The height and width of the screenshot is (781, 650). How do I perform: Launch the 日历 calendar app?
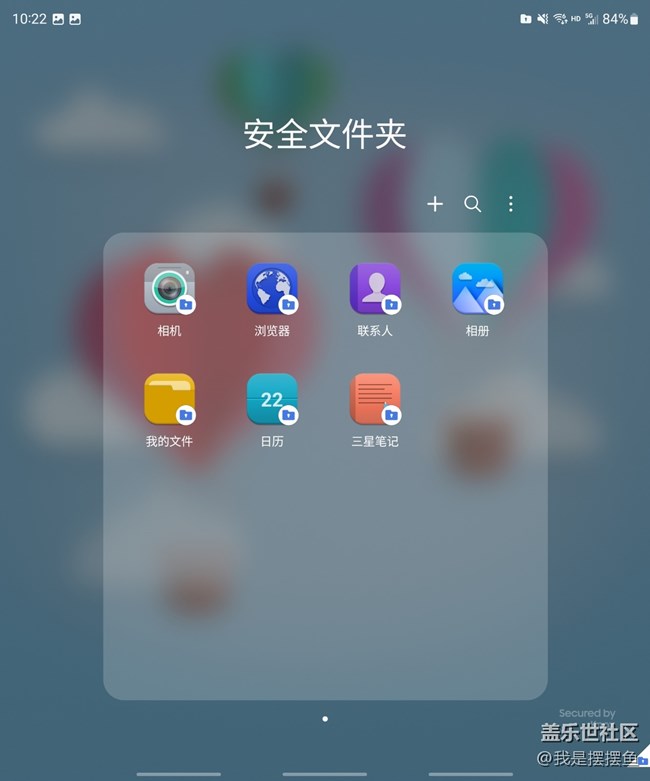[272, 399]
